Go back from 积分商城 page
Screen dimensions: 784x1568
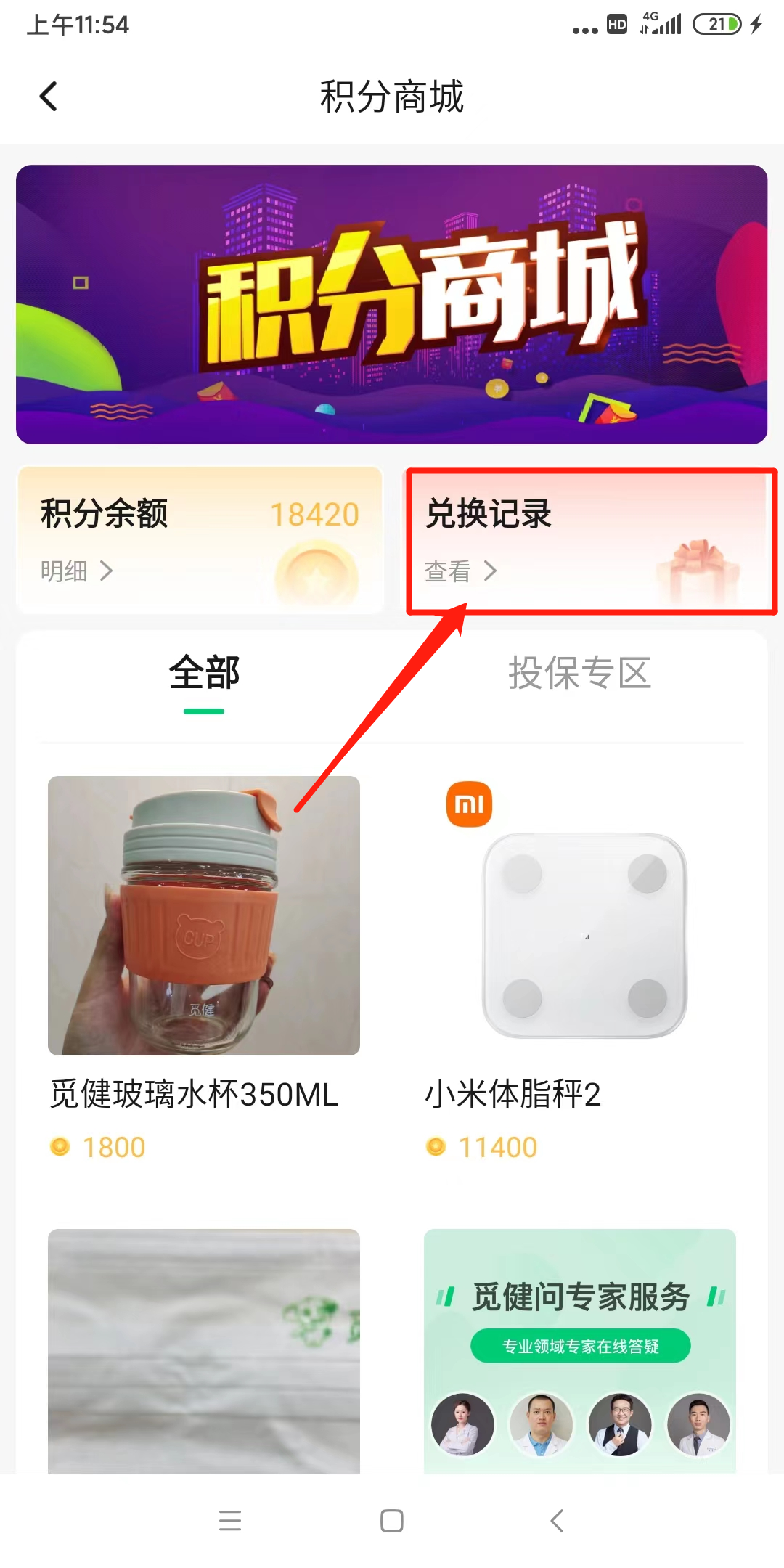point(48,97)
